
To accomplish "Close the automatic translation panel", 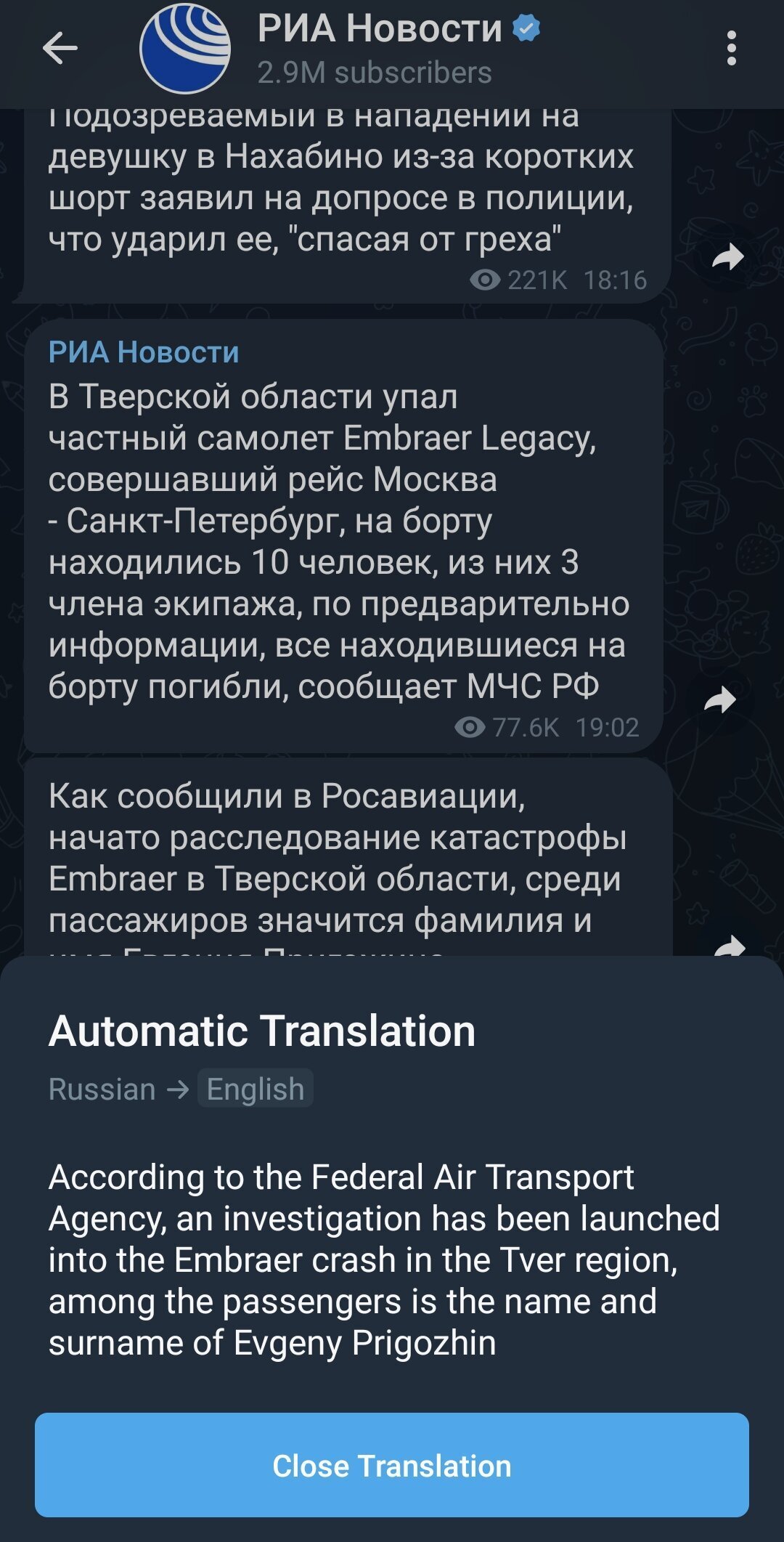I will (x=391, y=1465).
